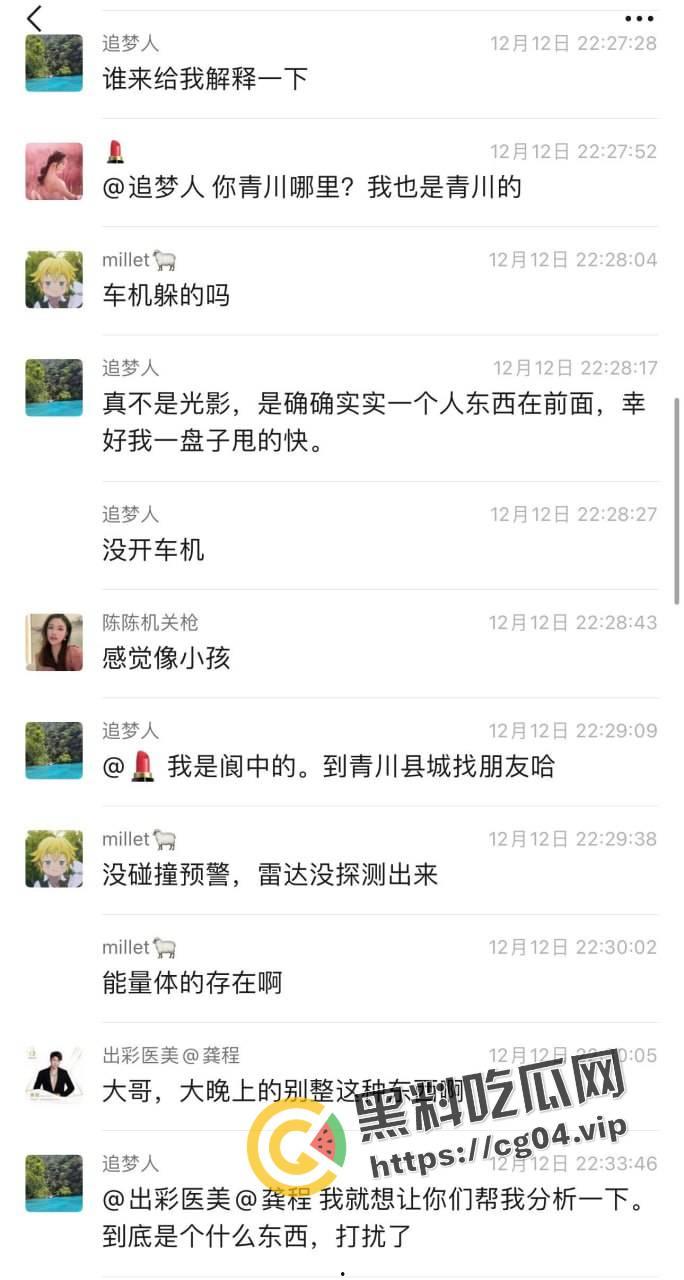Viewport: 684px width, 1280px height.
Task: Open the three-dot overflow menu
Action: tap(639, 18)
